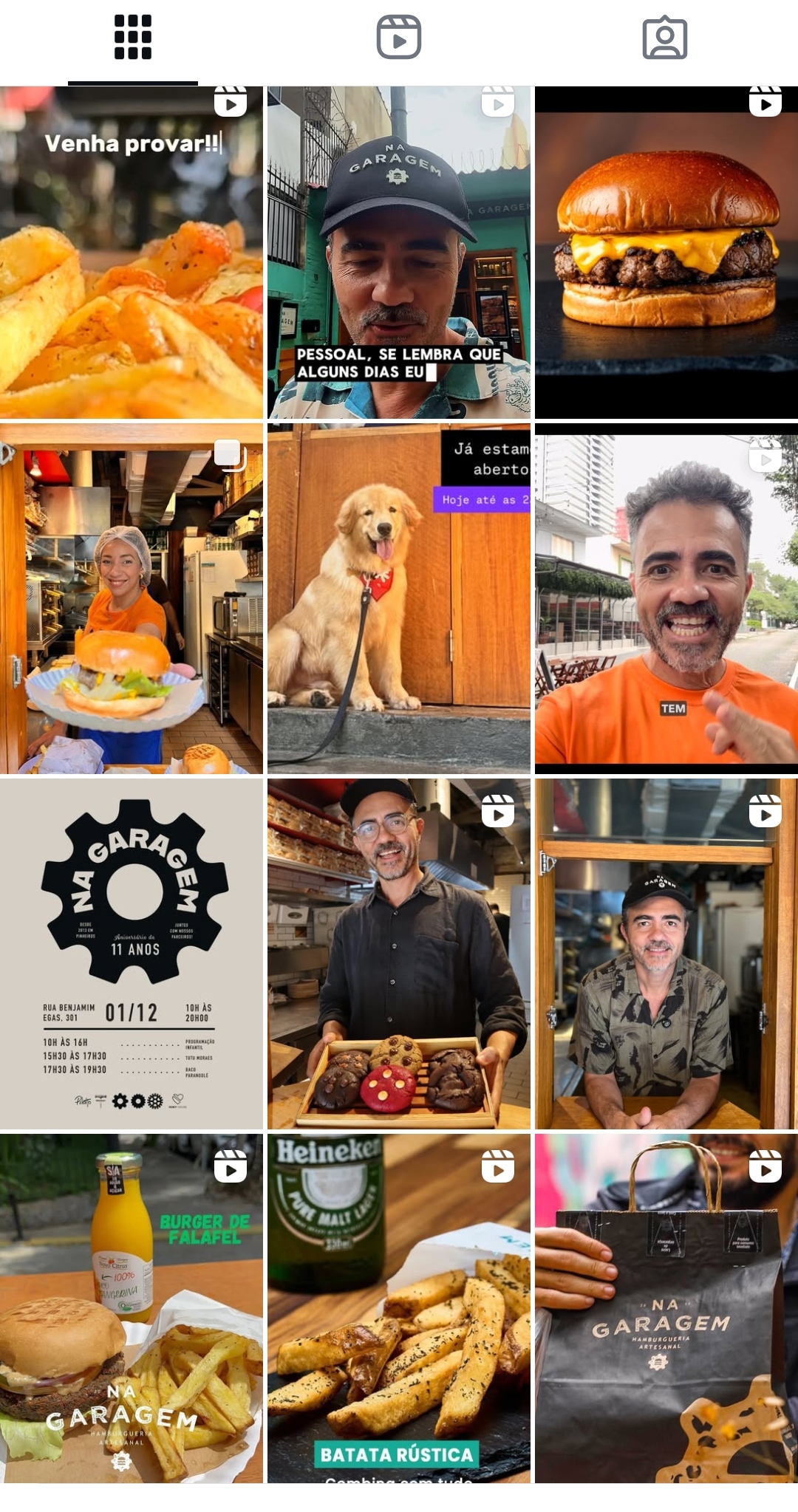Screen dimensions: 798x1512
Task: Open the reel of man holding cookie tray
Action: [399, 954]
